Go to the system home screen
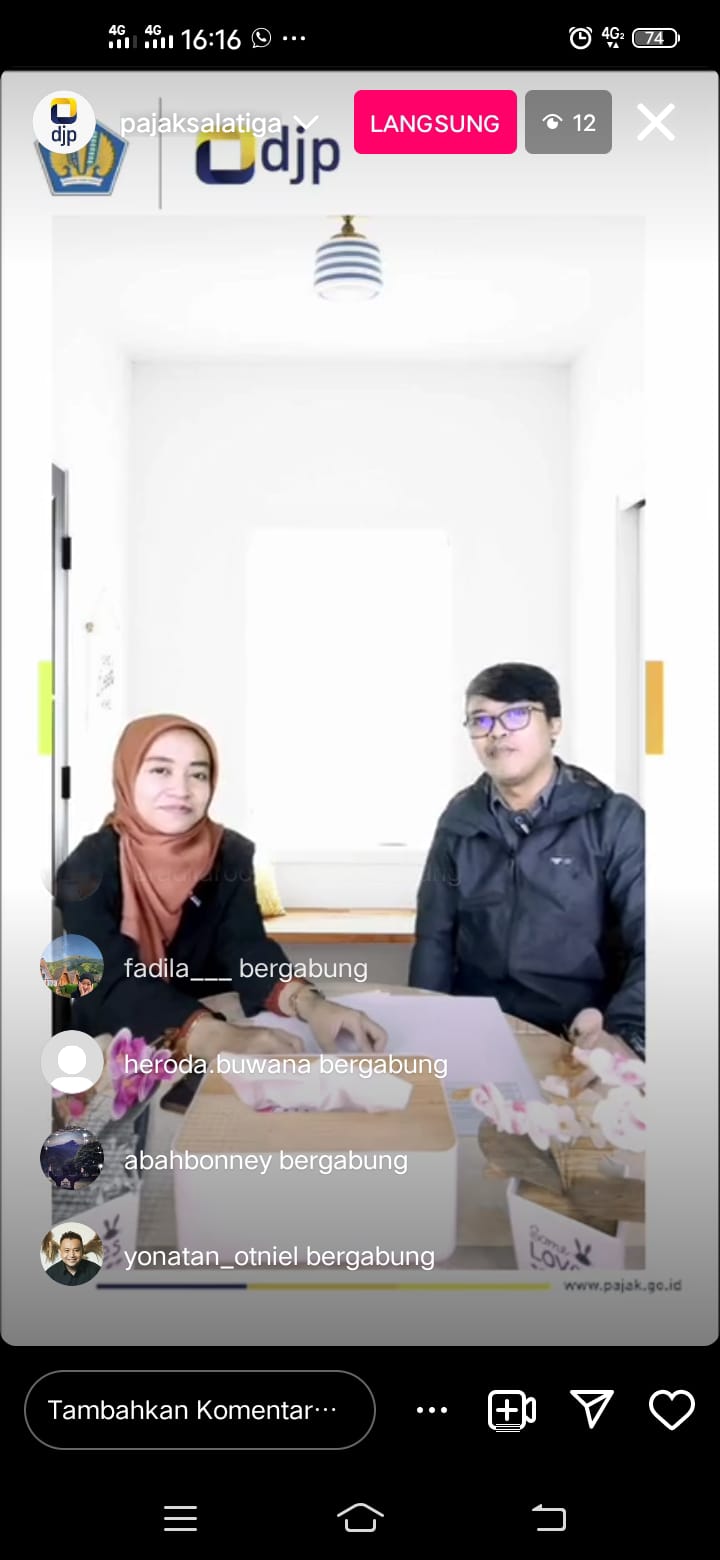The height and width of the screenshot is (1560, 720). 360,1518
